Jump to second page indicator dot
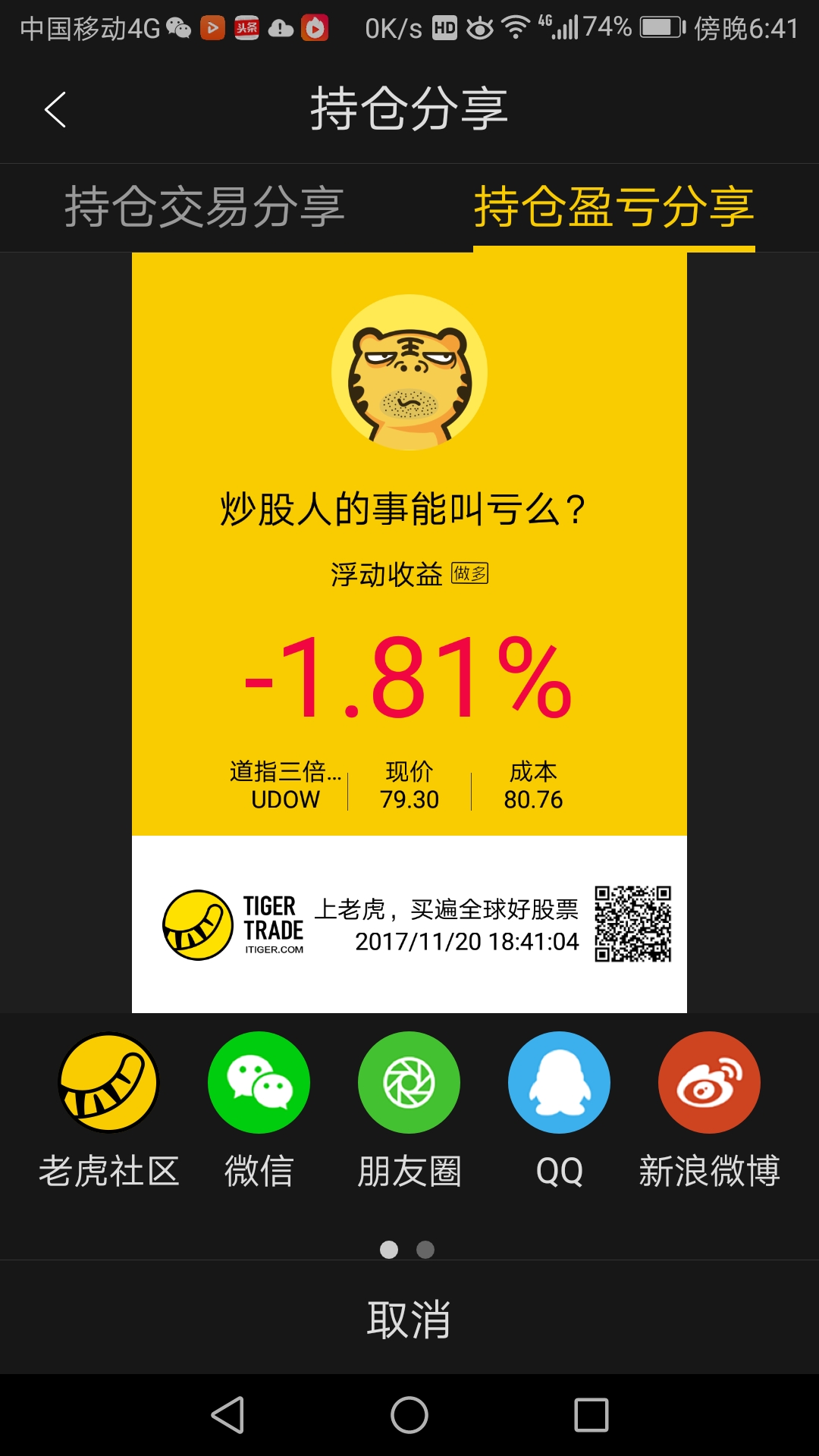The image size is (819, 1456). pyautogui.click(x=425, y=1250)
